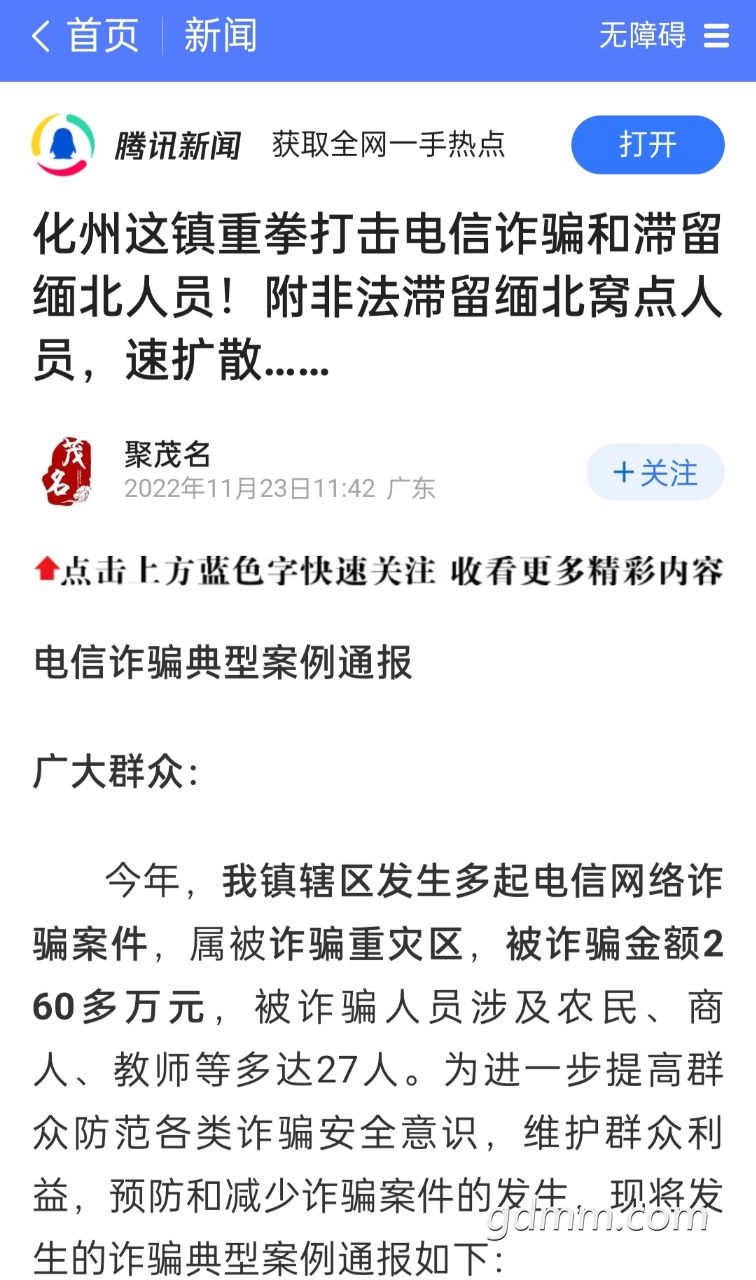
Task: Open the 新闻 news section
Action: click(220, 37)
